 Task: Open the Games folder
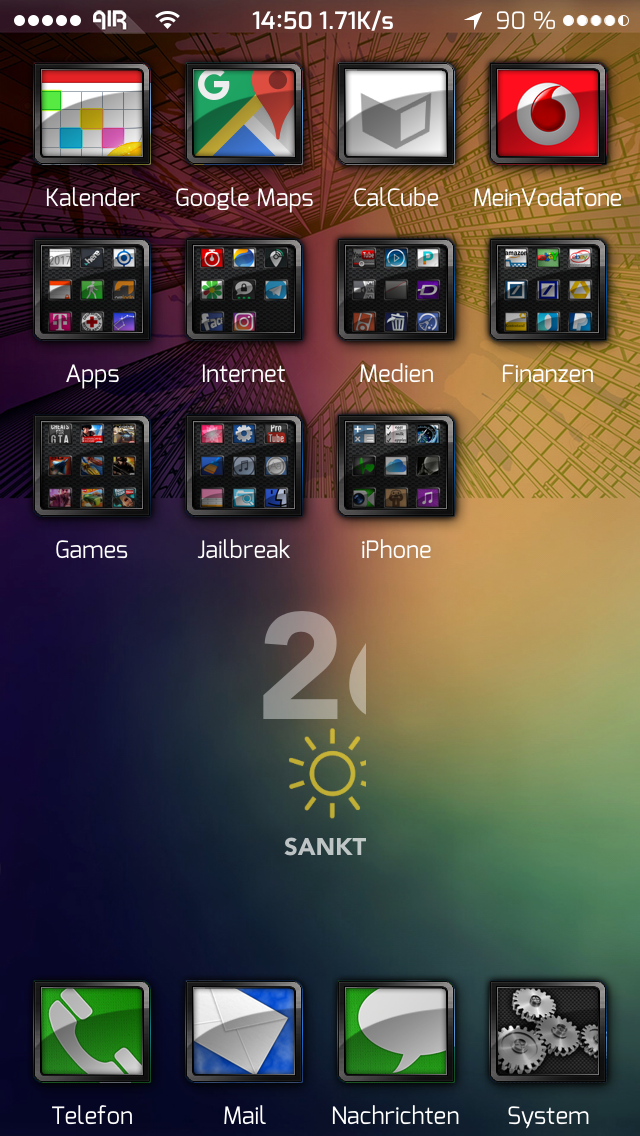[x=92, y=466]
